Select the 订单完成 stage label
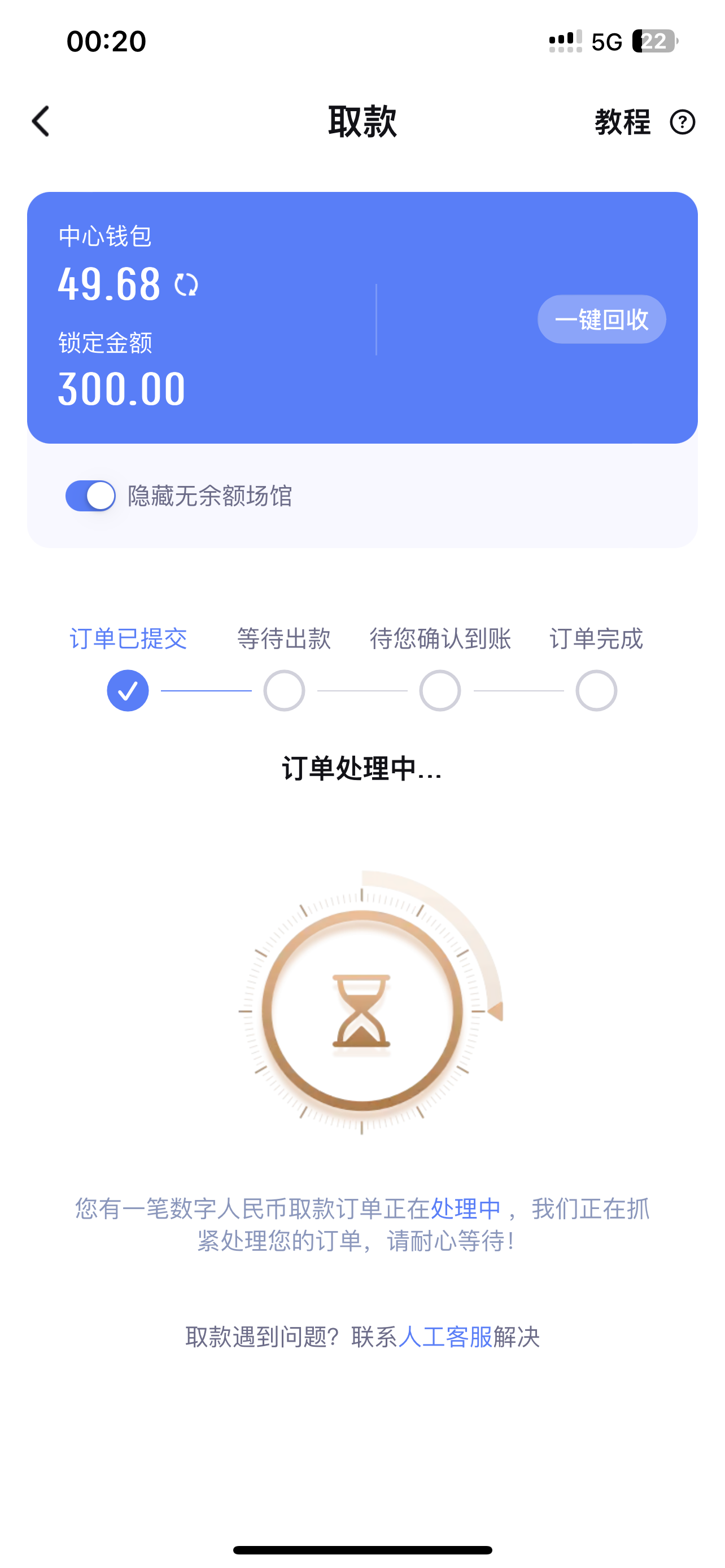Viewport: 725px width, 1568px height. [597, 639]
